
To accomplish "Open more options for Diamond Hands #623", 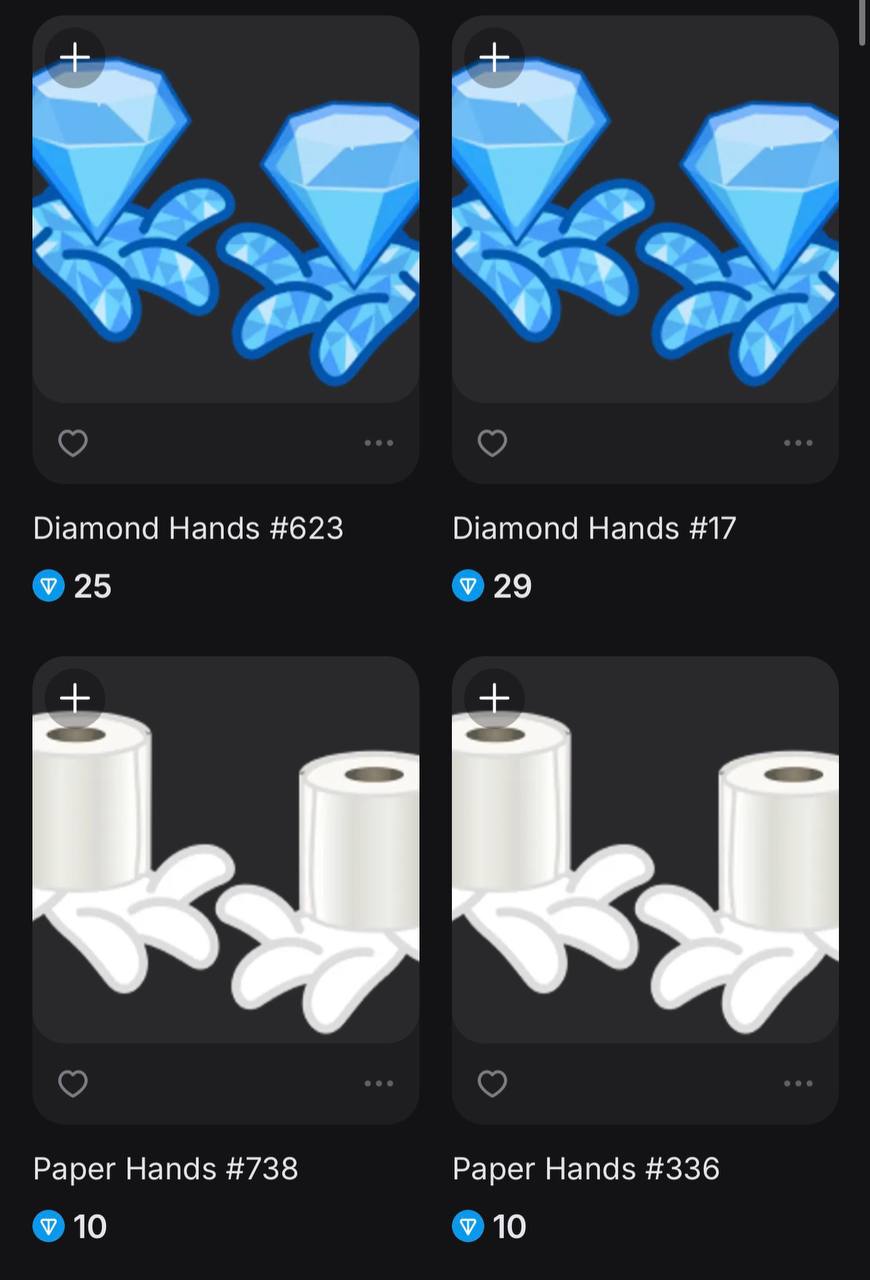I will pos(379,443).
